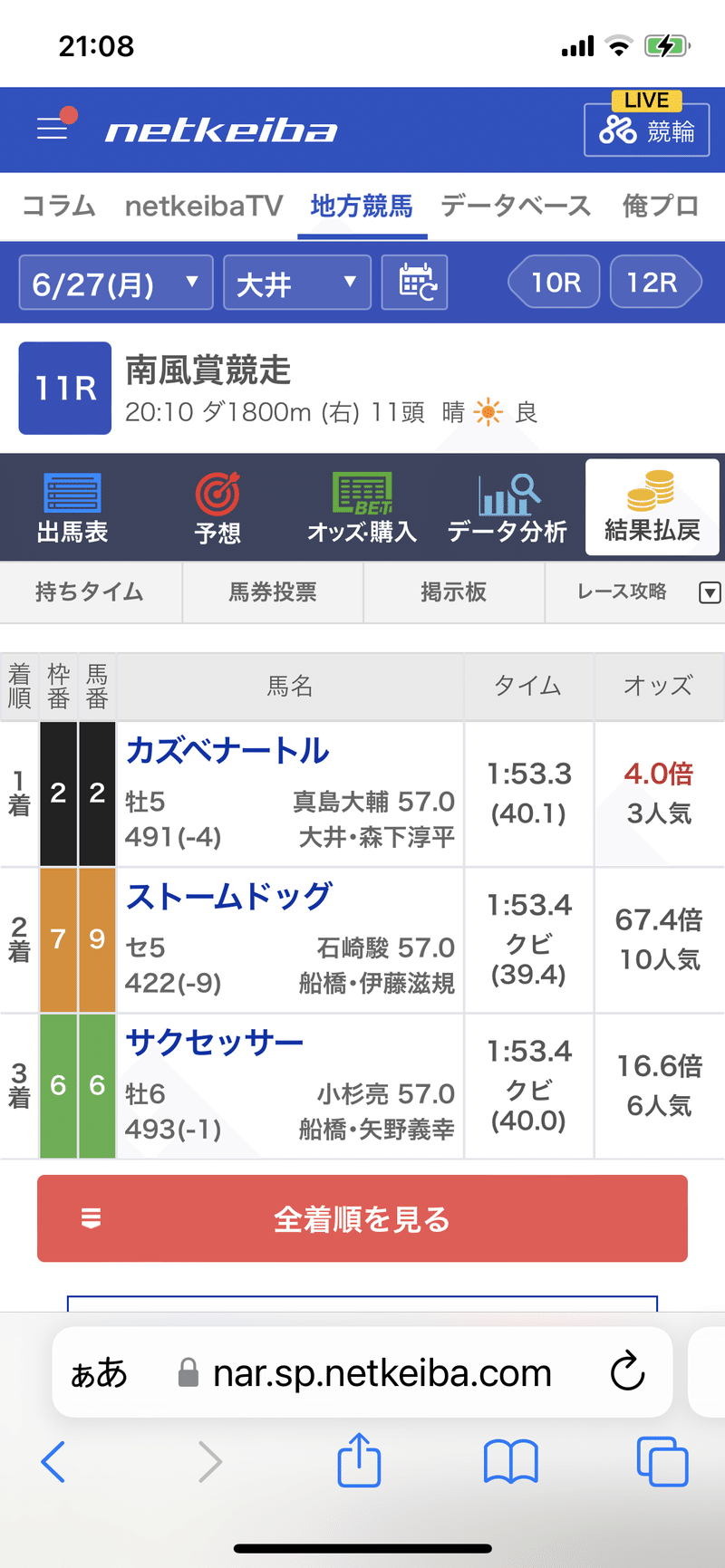Viewport: 725px width, 1568px height.
Task: Switch to the 地方競馬 tab
Action: pos(362,206)
